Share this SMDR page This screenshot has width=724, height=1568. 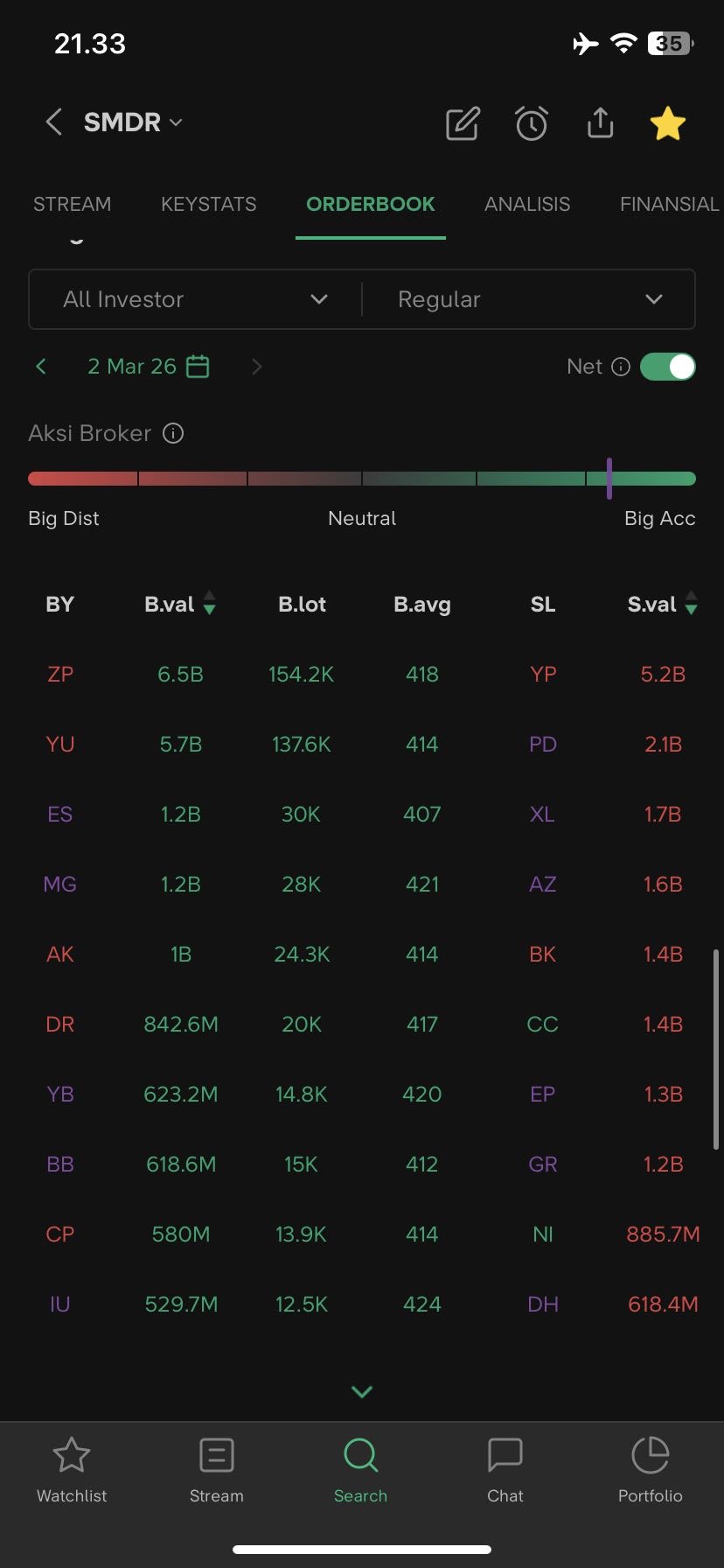point(600,123)
